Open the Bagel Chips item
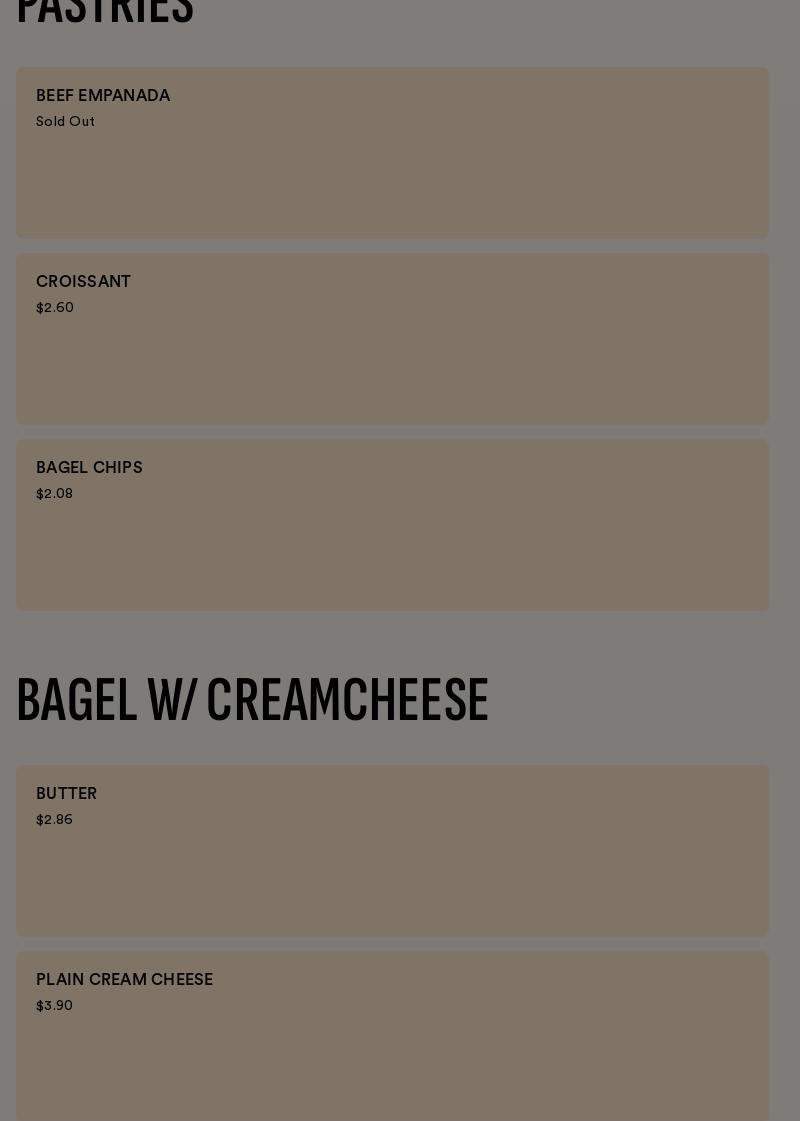This screenshot has height=1121, width=800. 392,524
